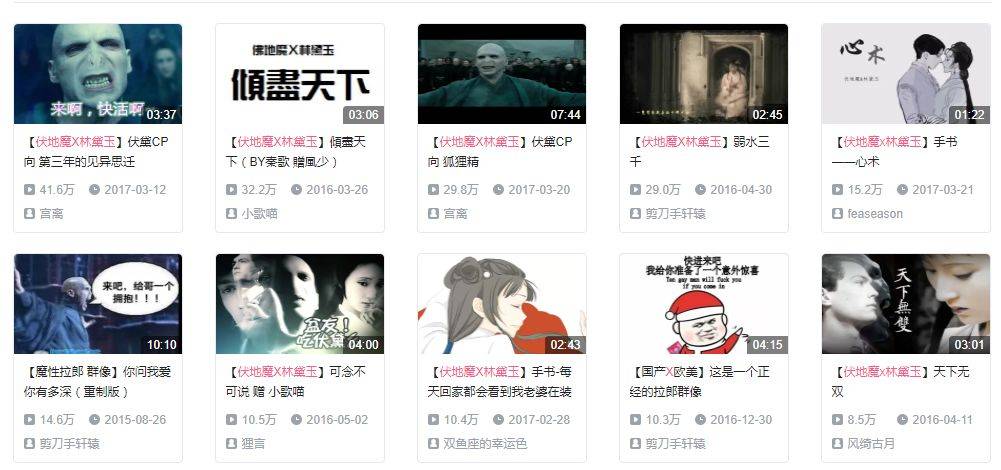Open the video 这是一个正经的拉郎群像
Viewport: 1001px width, 470px height.
pos(703,381)
